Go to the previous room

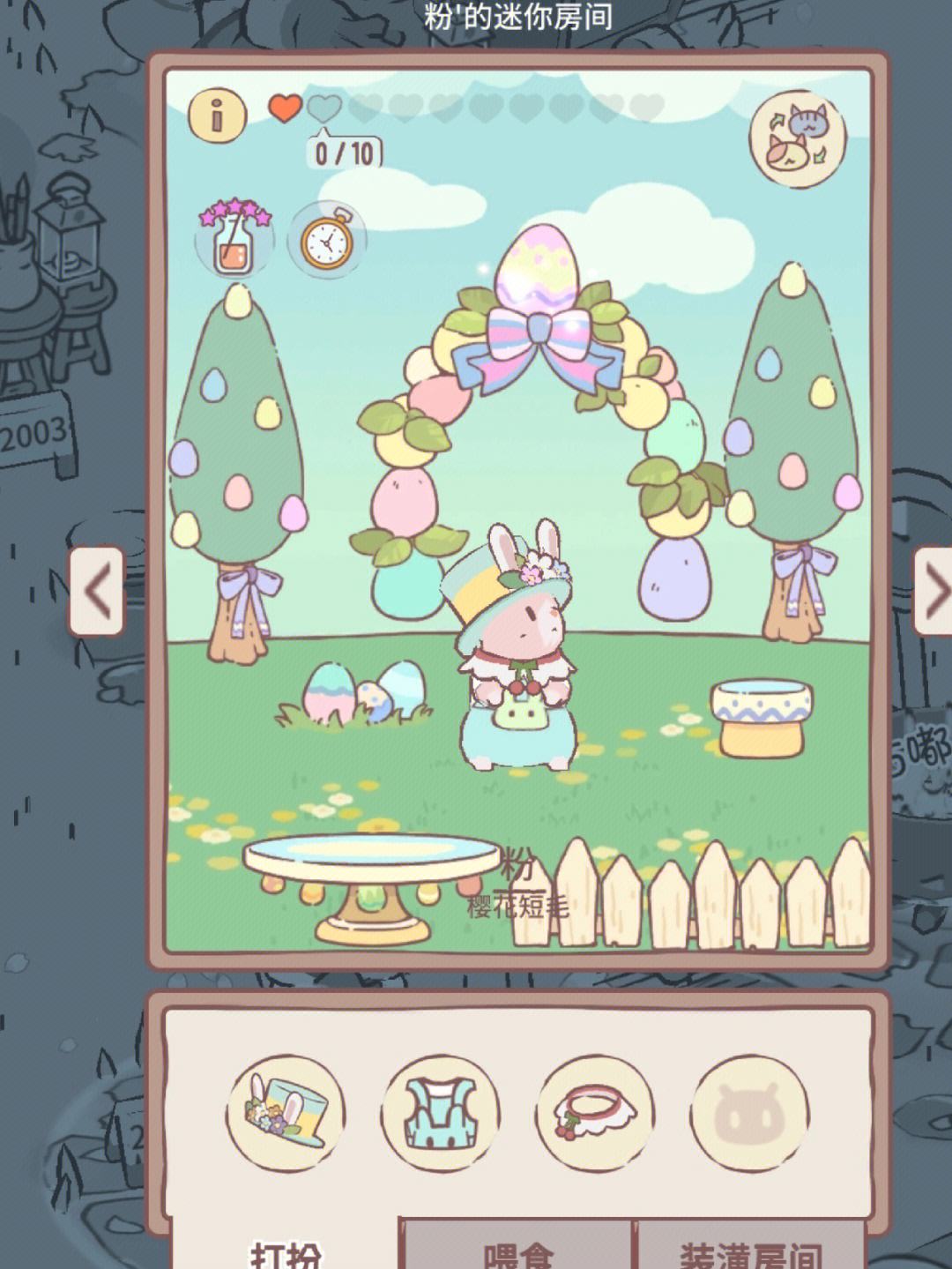tap(96, 591)
